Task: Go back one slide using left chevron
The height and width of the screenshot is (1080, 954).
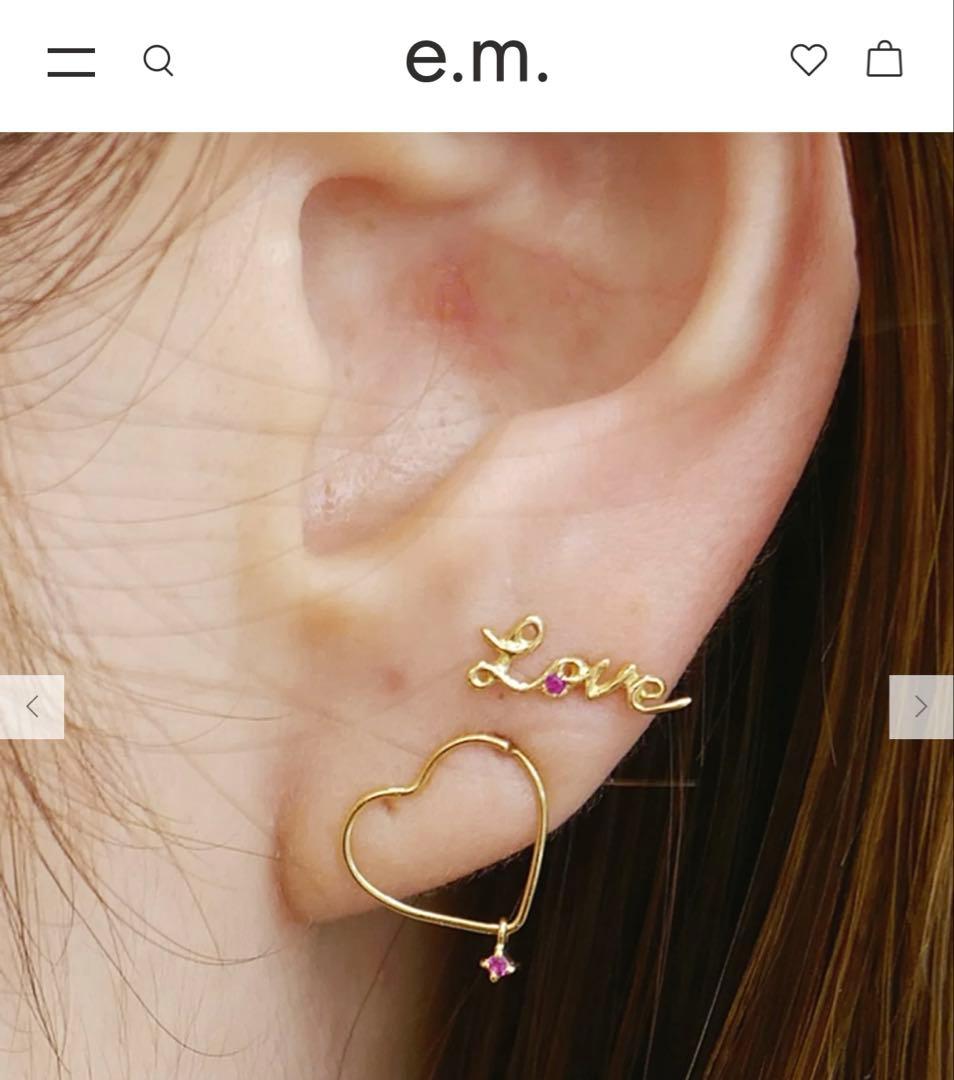Action: click(34, 706)
